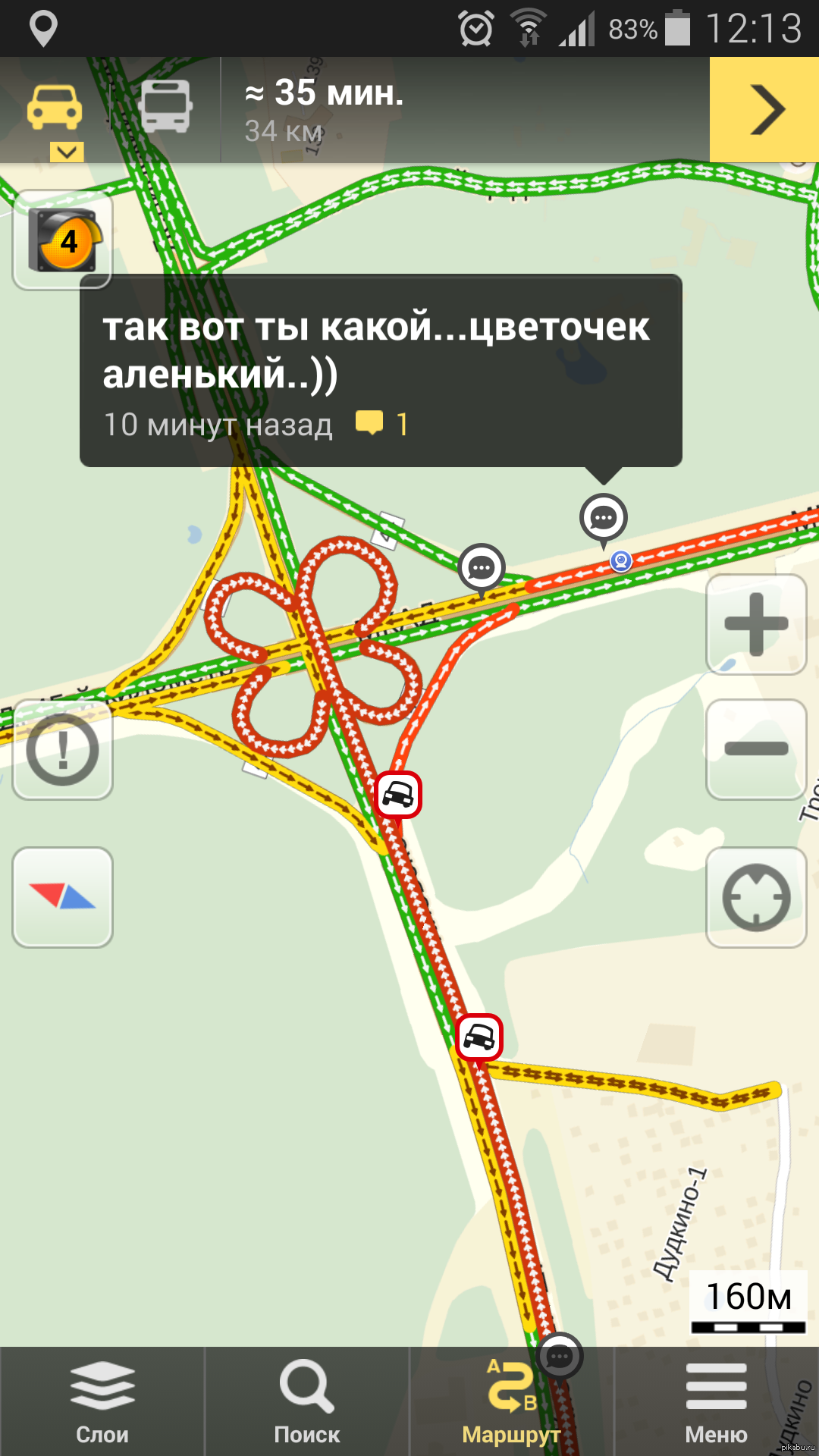Zoom in the map with plus
Viewport: 819px width, 1456px height.
(756, 625)
